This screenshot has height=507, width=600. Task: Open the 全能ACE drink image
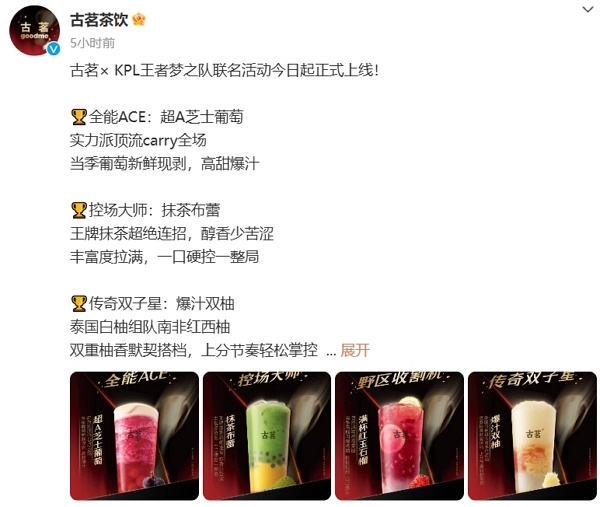(x=134, y=435)
